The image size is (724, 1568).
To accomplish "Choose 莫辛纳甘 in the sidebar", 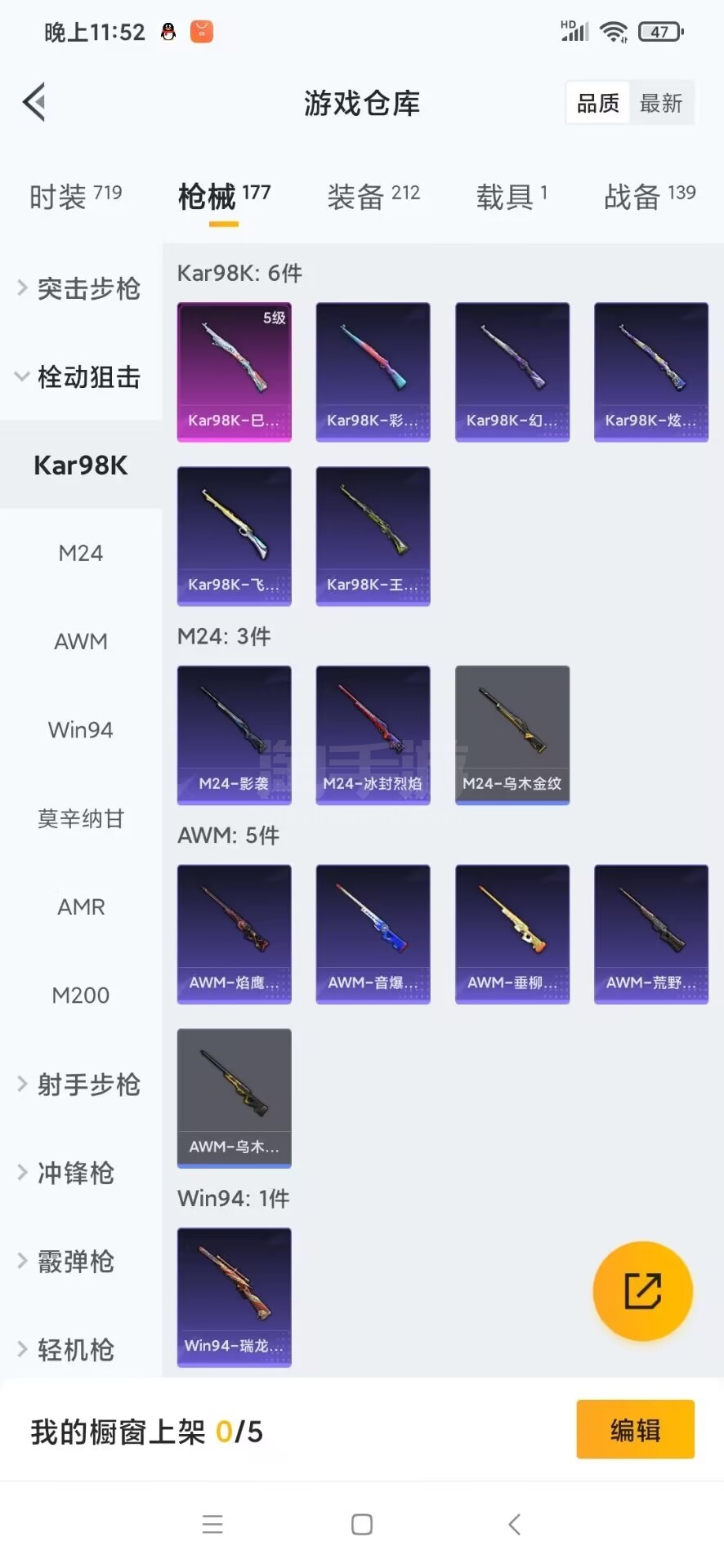I will [x=80, y=818].
